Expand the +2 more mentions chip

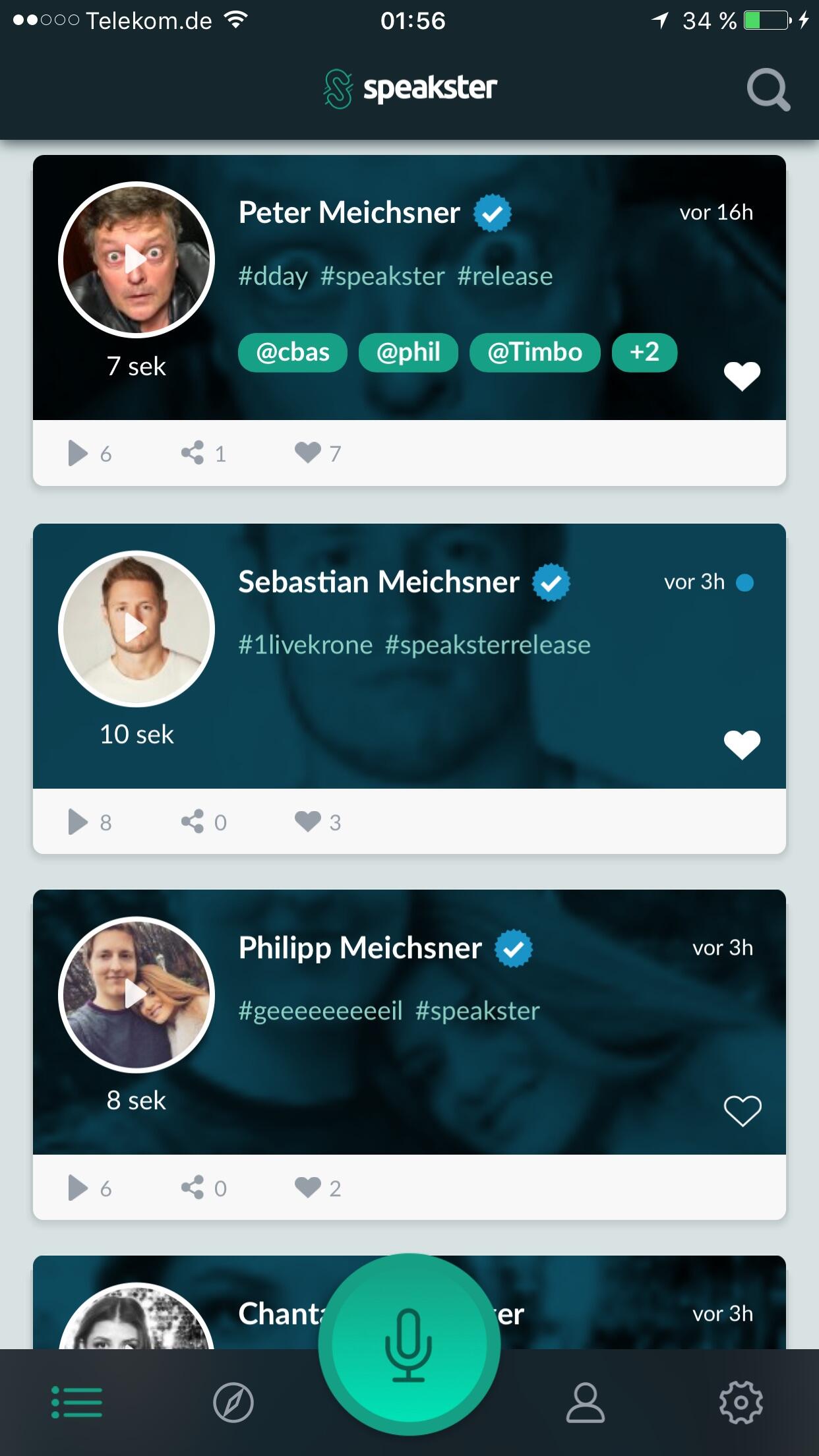[x=644, y=353]
